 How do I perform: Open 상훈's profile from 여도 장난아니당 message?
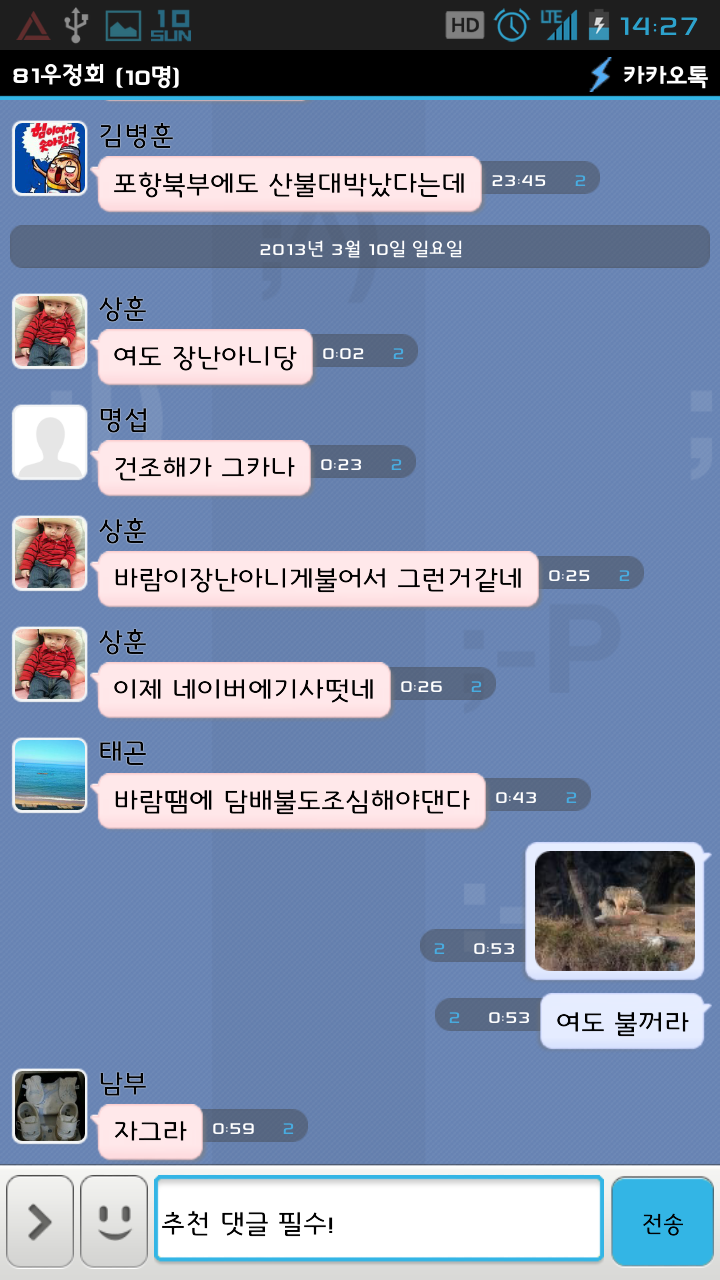(49, 331)
